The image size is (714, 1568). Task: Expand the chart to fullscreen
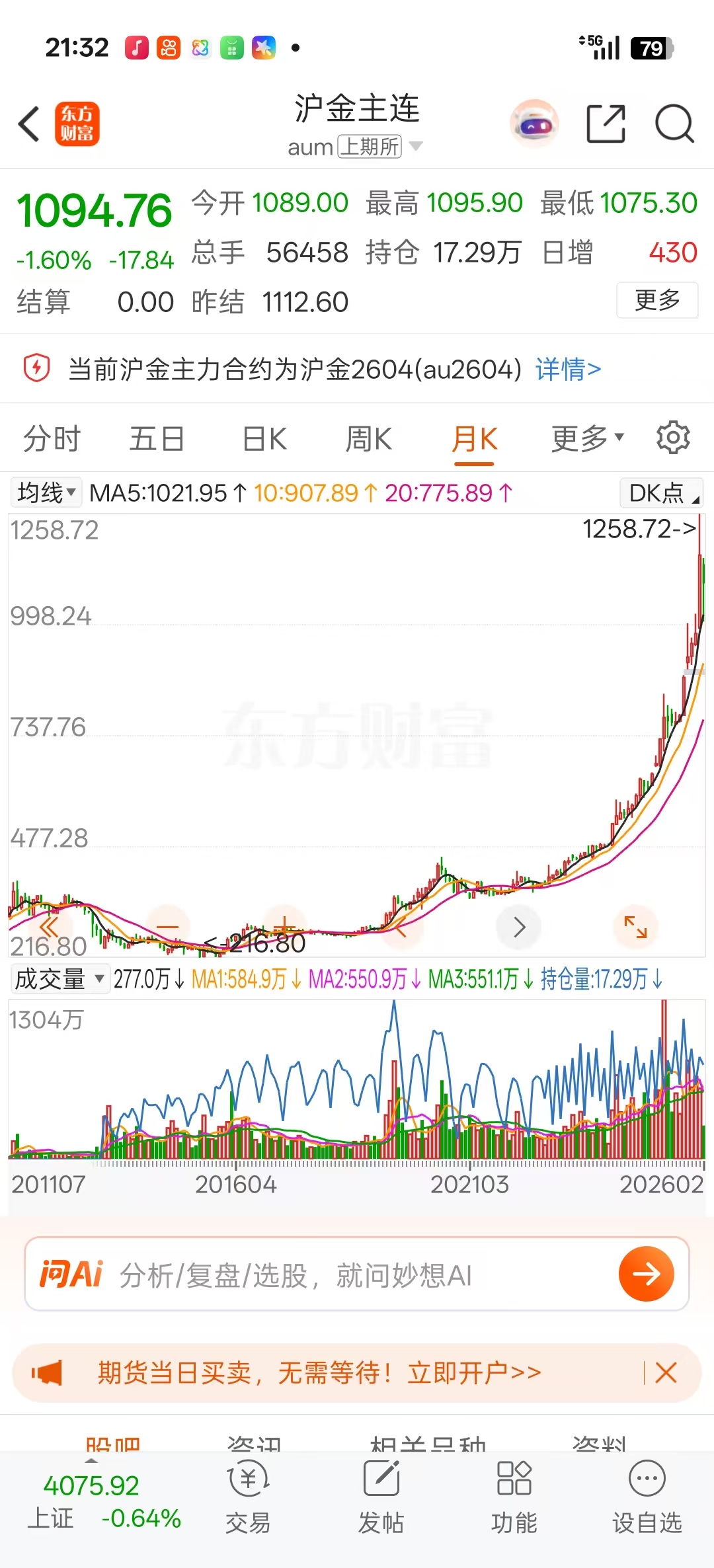(635, 927)
